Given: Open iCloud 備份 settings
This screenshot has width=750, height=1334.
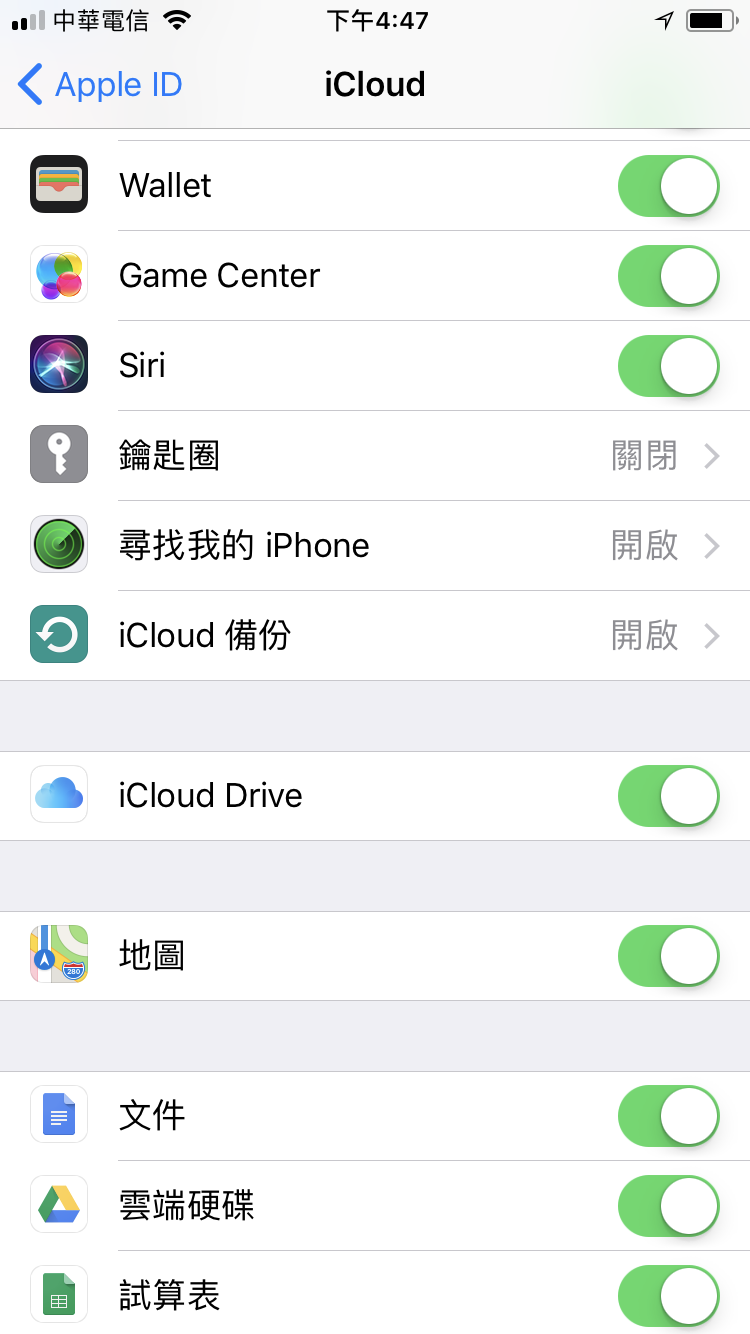Looking at the screenshot, I should (x=400, y=636).
